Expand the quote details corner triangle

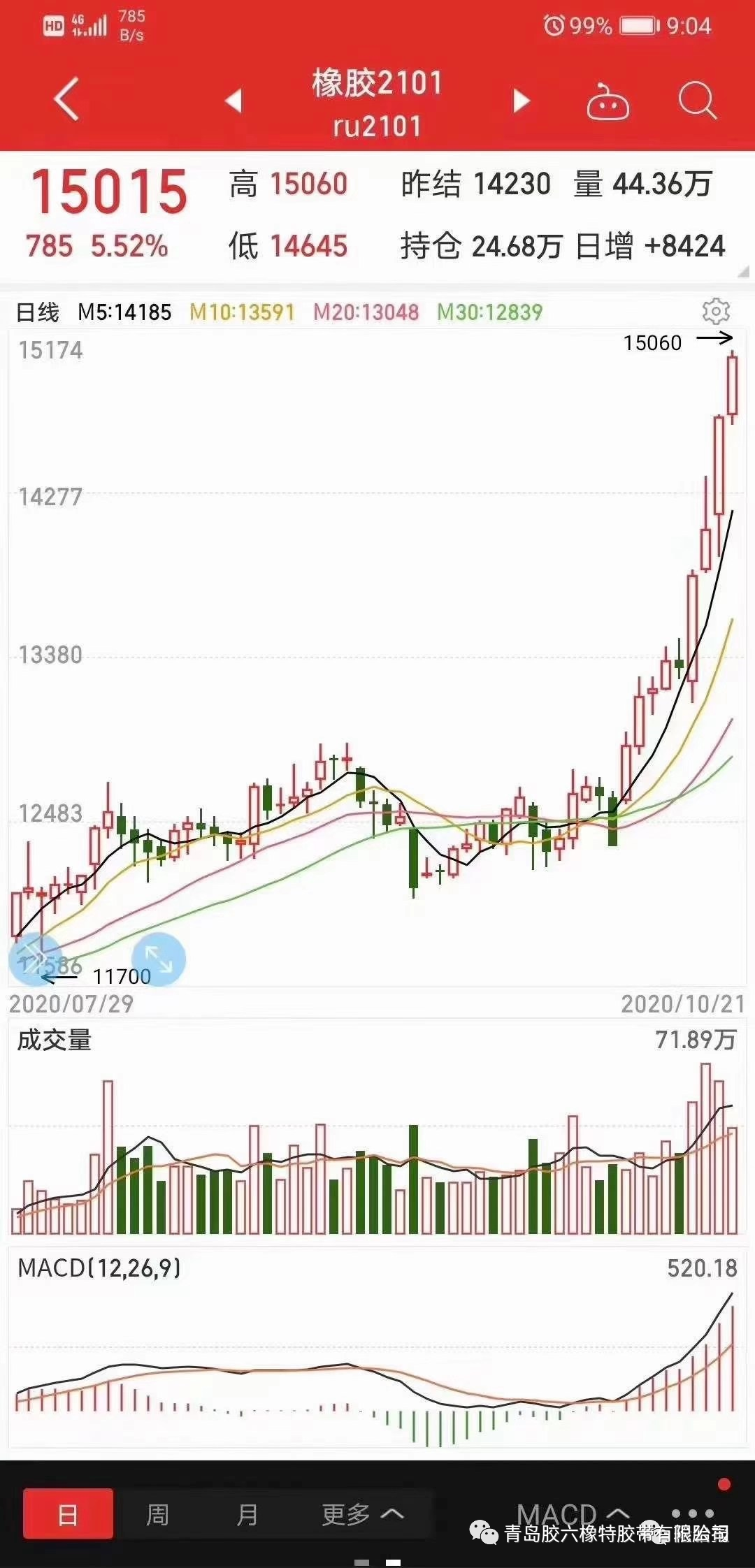(x=742, y=272)
